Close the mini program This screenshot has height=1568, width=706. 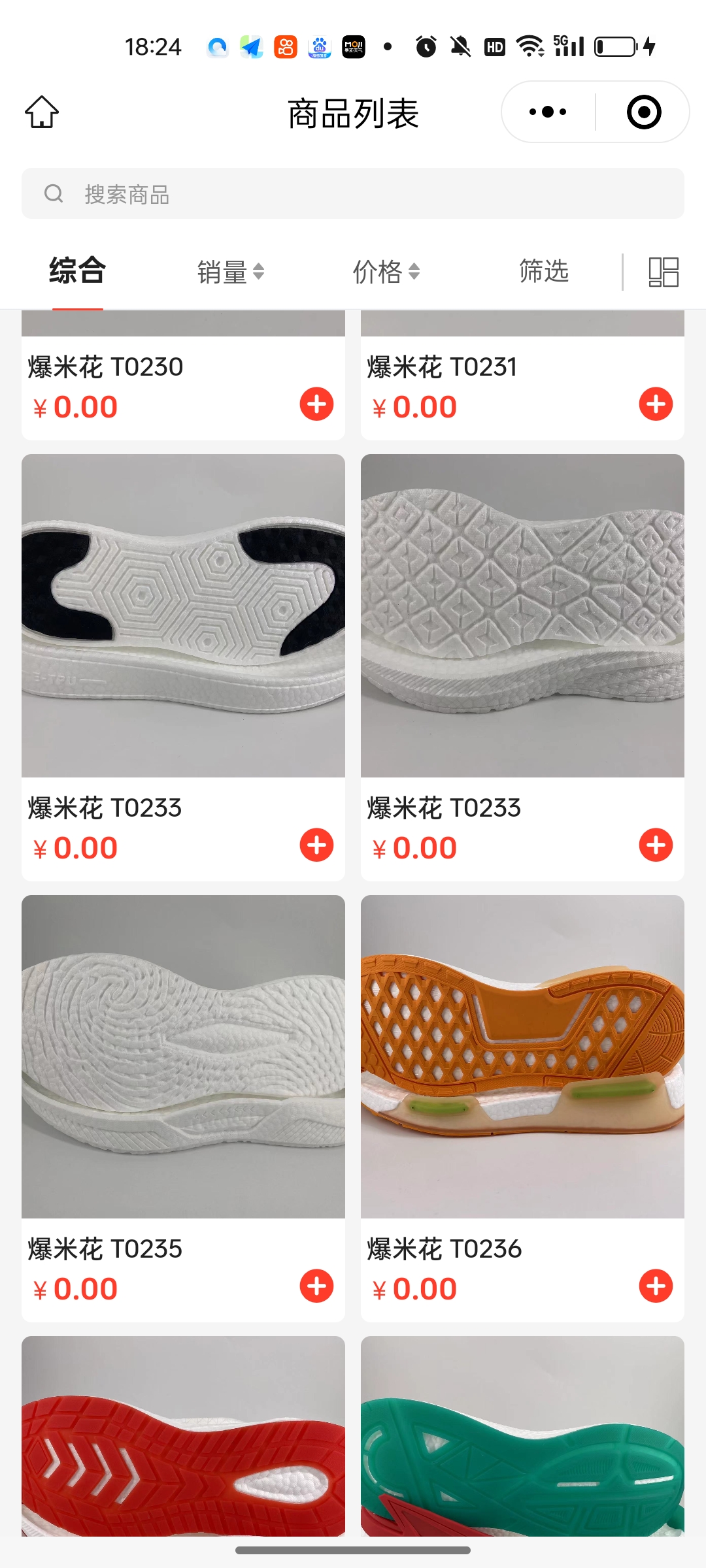tap(644, 112)
